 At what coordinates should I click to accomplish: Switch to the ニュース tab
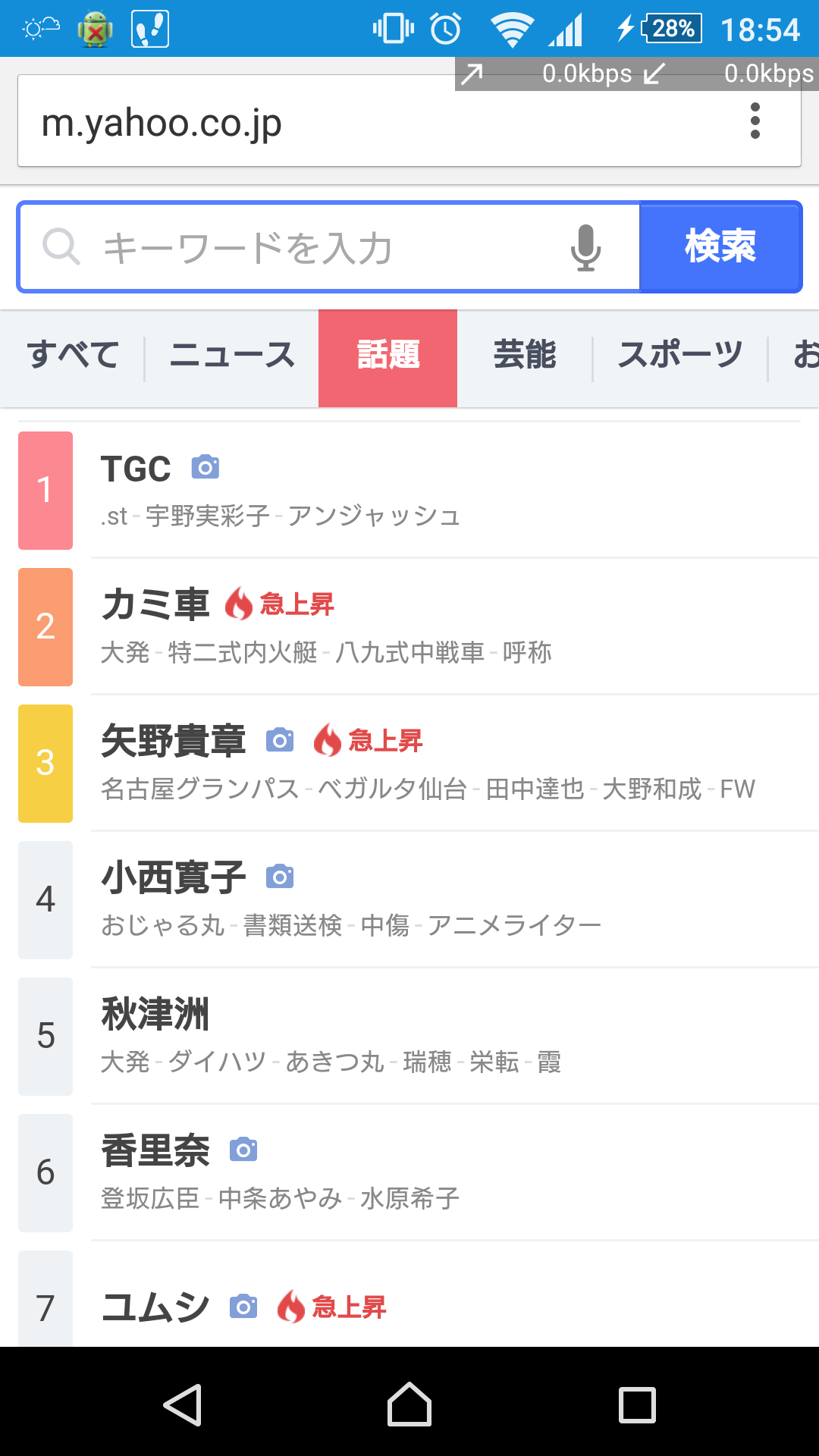click(x=232, y=355)
